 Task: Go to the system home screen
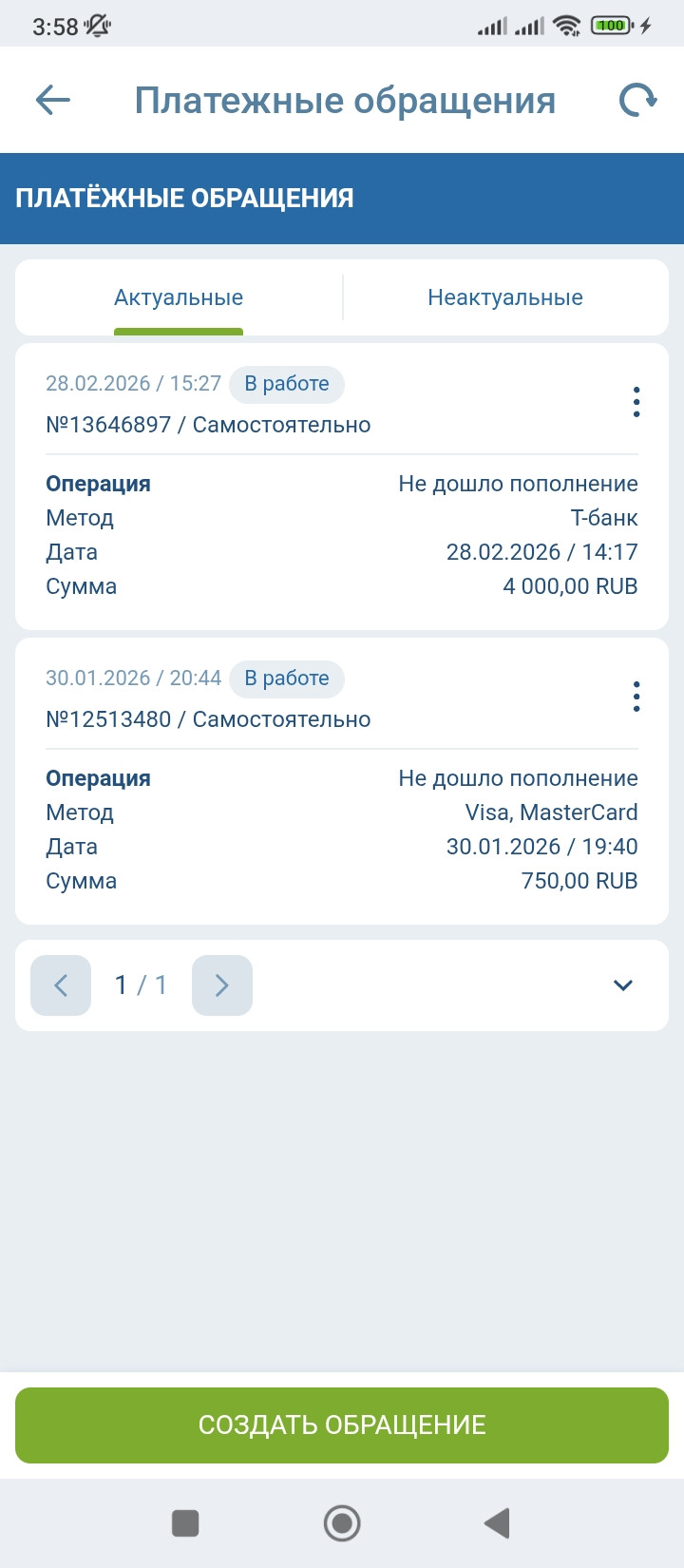342,1523
